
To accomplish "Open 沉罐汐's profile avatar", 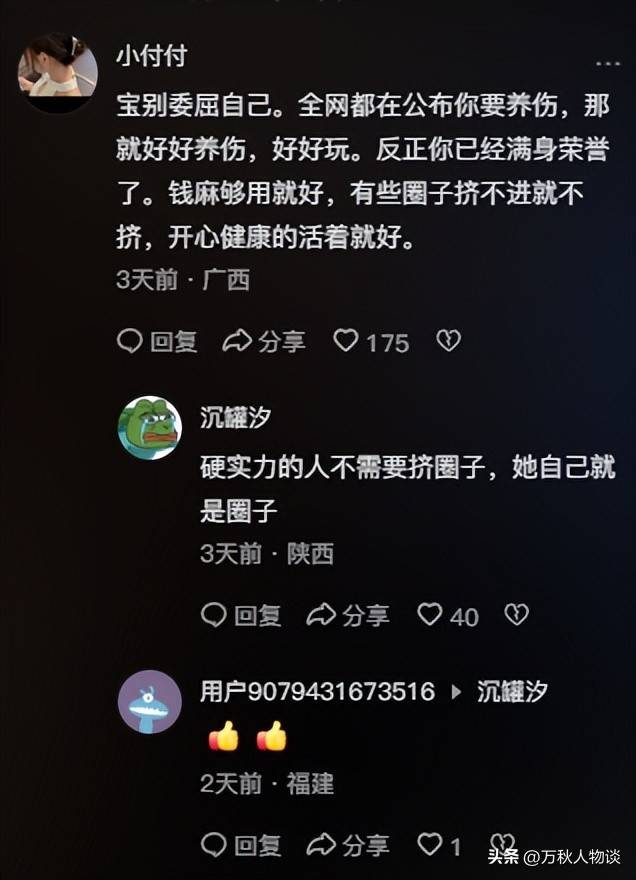I will coord(149,428).
